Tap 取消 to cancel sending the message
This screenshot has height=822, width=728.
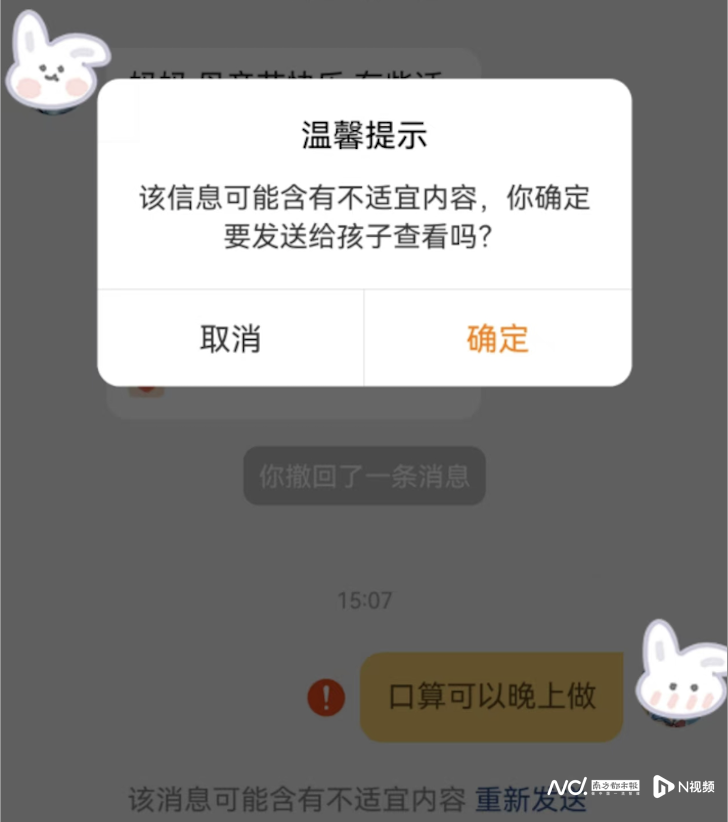[230, 339]
